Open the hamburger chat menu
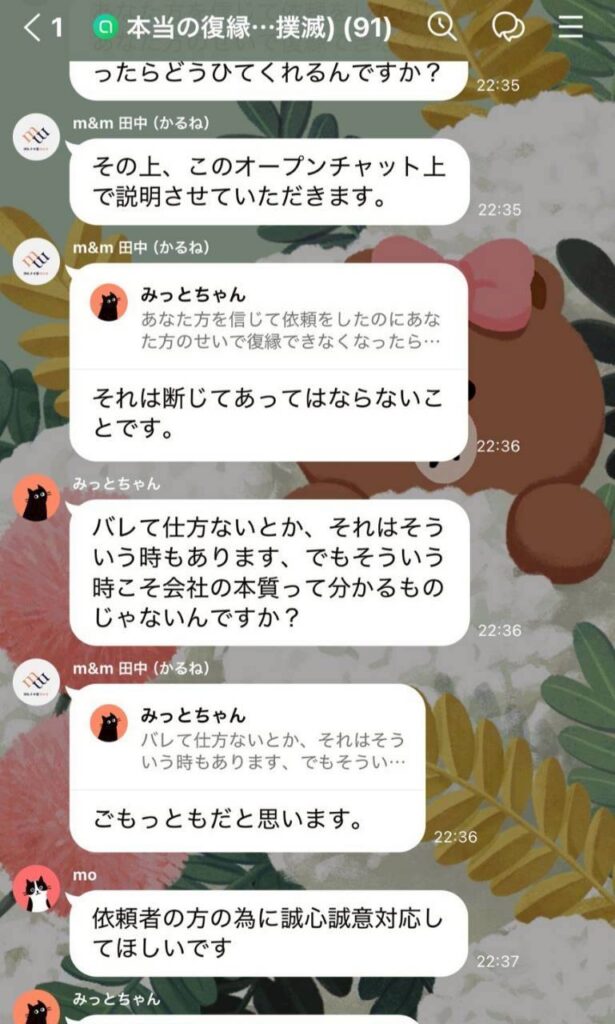The image size is (615, 1024). tap(570, 27)
